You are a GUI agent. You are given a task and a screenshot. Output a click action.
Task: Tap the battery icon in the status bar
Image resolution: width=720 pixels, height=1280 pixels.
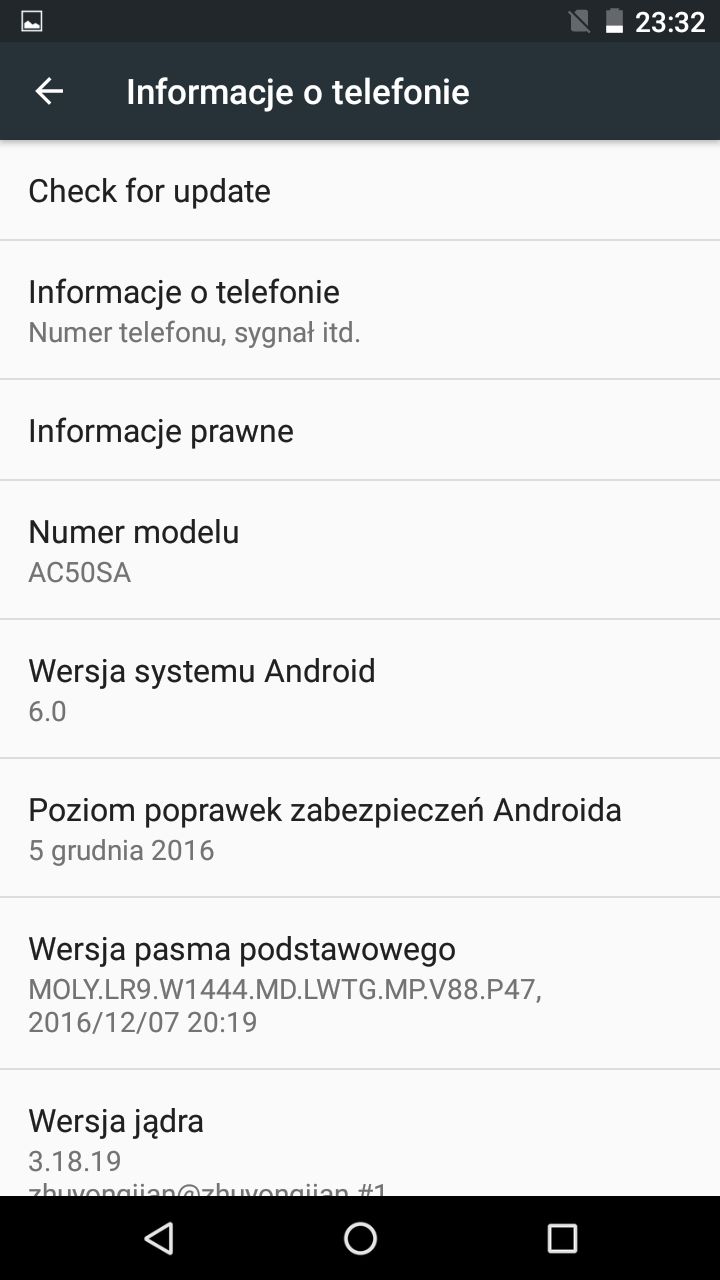(x=612, y=22)
